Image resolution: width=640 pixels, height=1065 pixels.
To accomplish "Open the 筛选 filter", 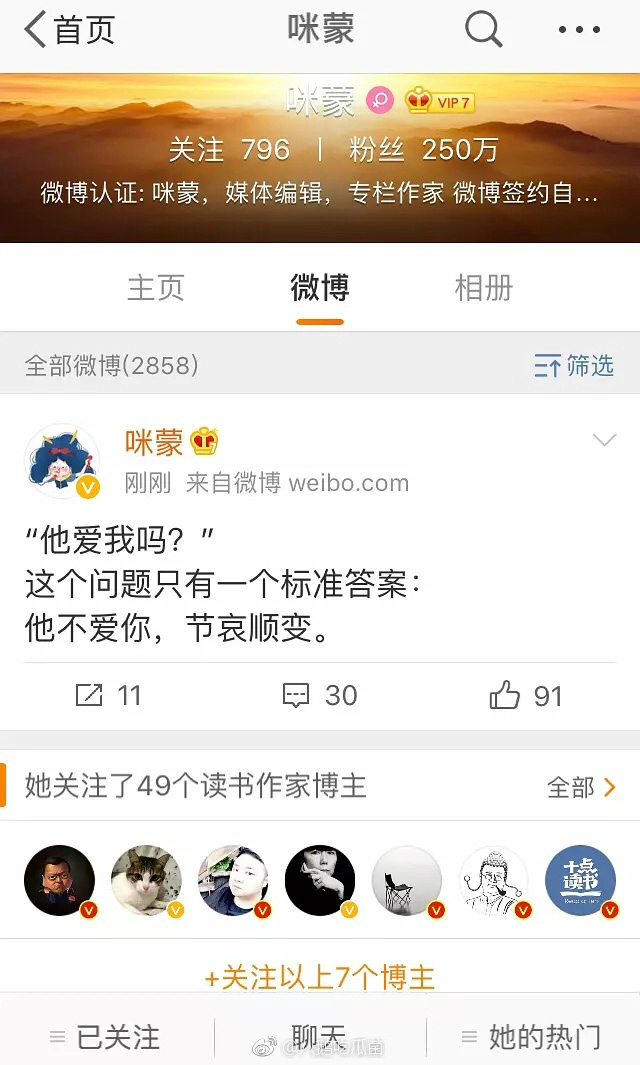I will [574, 366].
